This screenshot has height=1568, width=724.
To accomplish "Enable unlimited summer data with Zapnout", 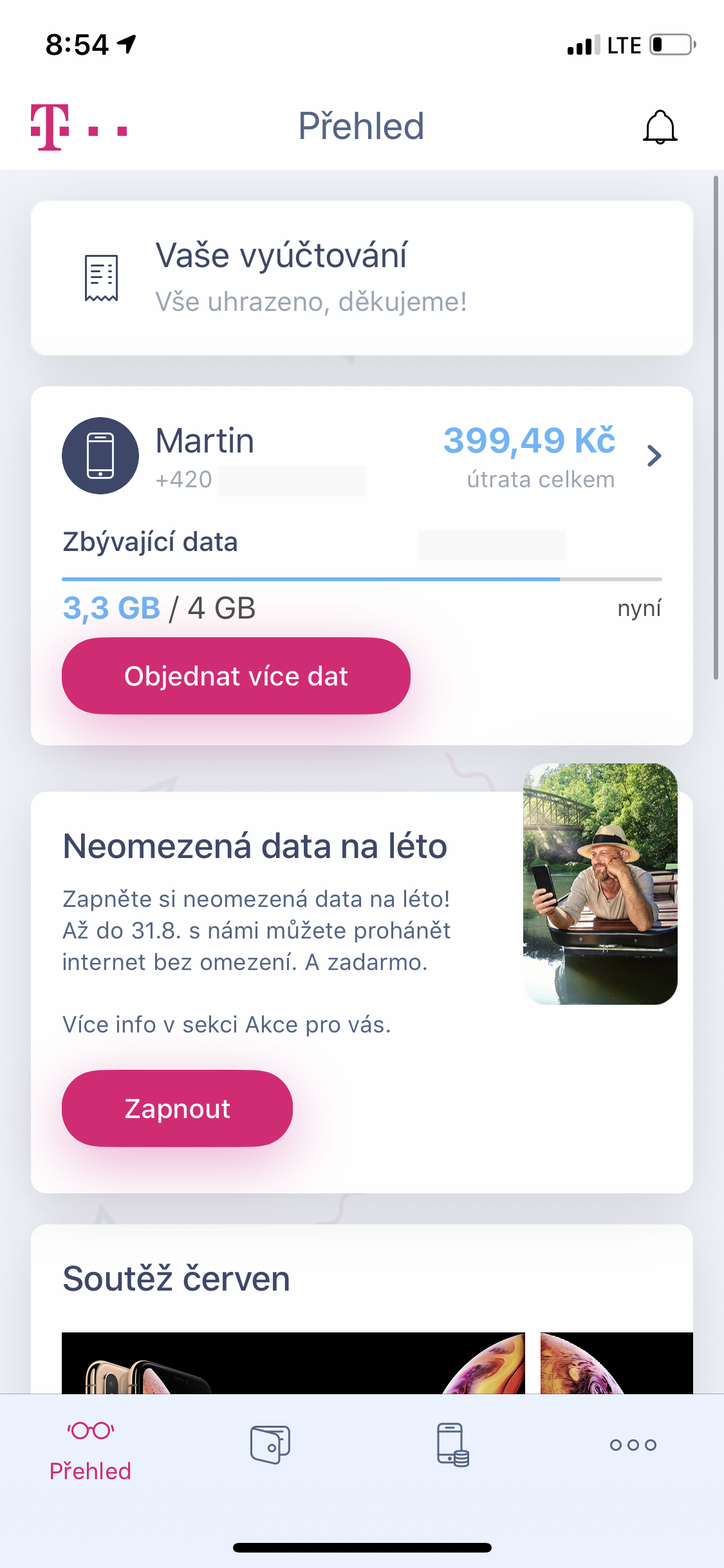I will 176,1108.
